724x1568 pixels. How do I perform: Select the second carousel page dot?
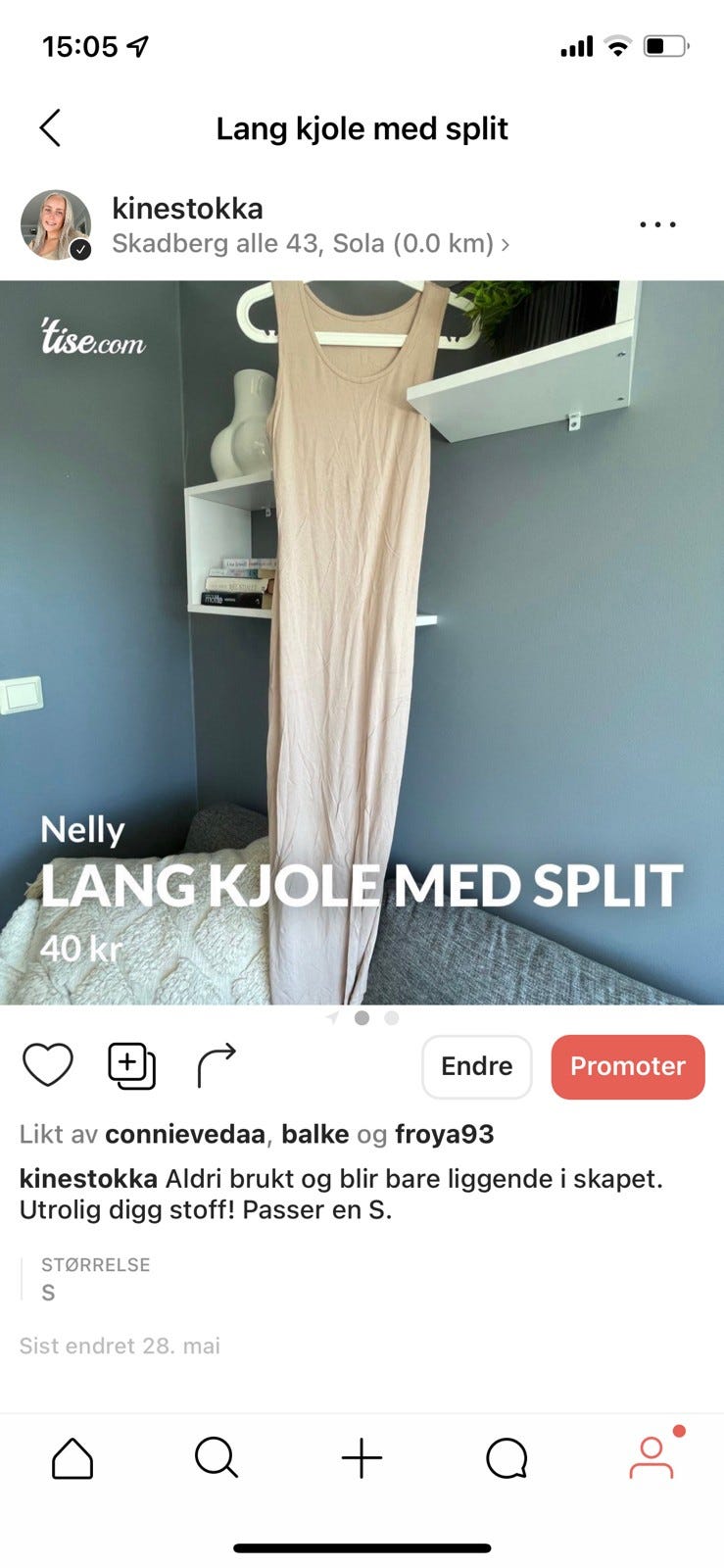391,1017
